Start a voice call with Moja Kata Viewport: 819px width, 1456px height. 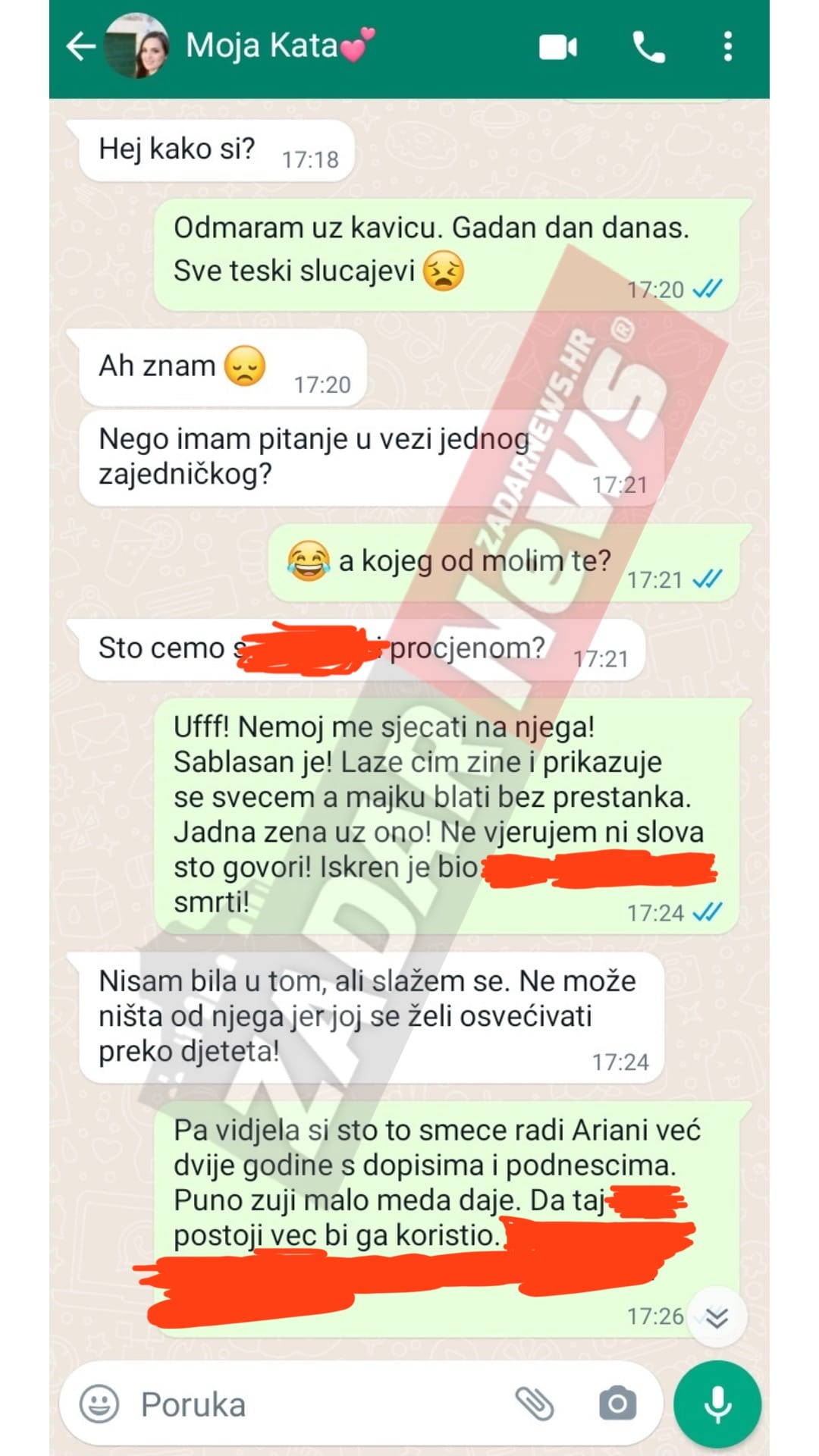[648, 47]
